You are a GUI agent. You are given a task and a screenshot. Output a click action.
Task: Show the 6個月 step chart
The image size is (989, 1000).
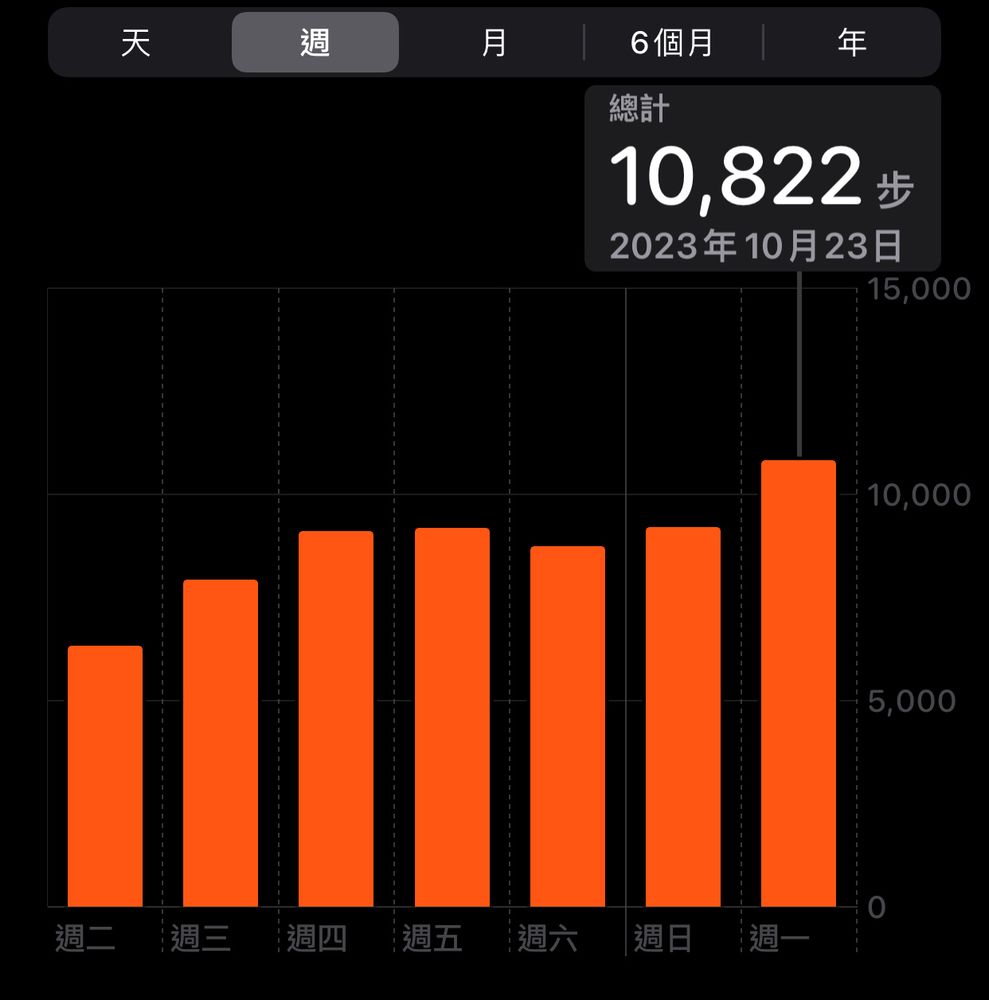click(x=672, y=43)
